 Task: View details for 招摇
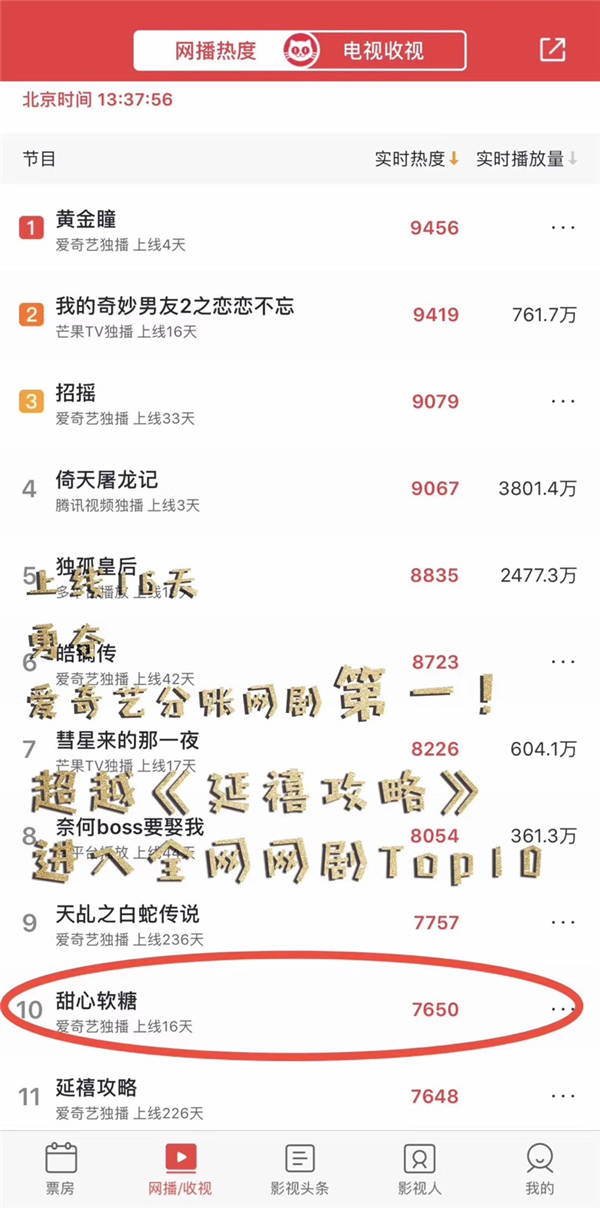pos(76,392)
